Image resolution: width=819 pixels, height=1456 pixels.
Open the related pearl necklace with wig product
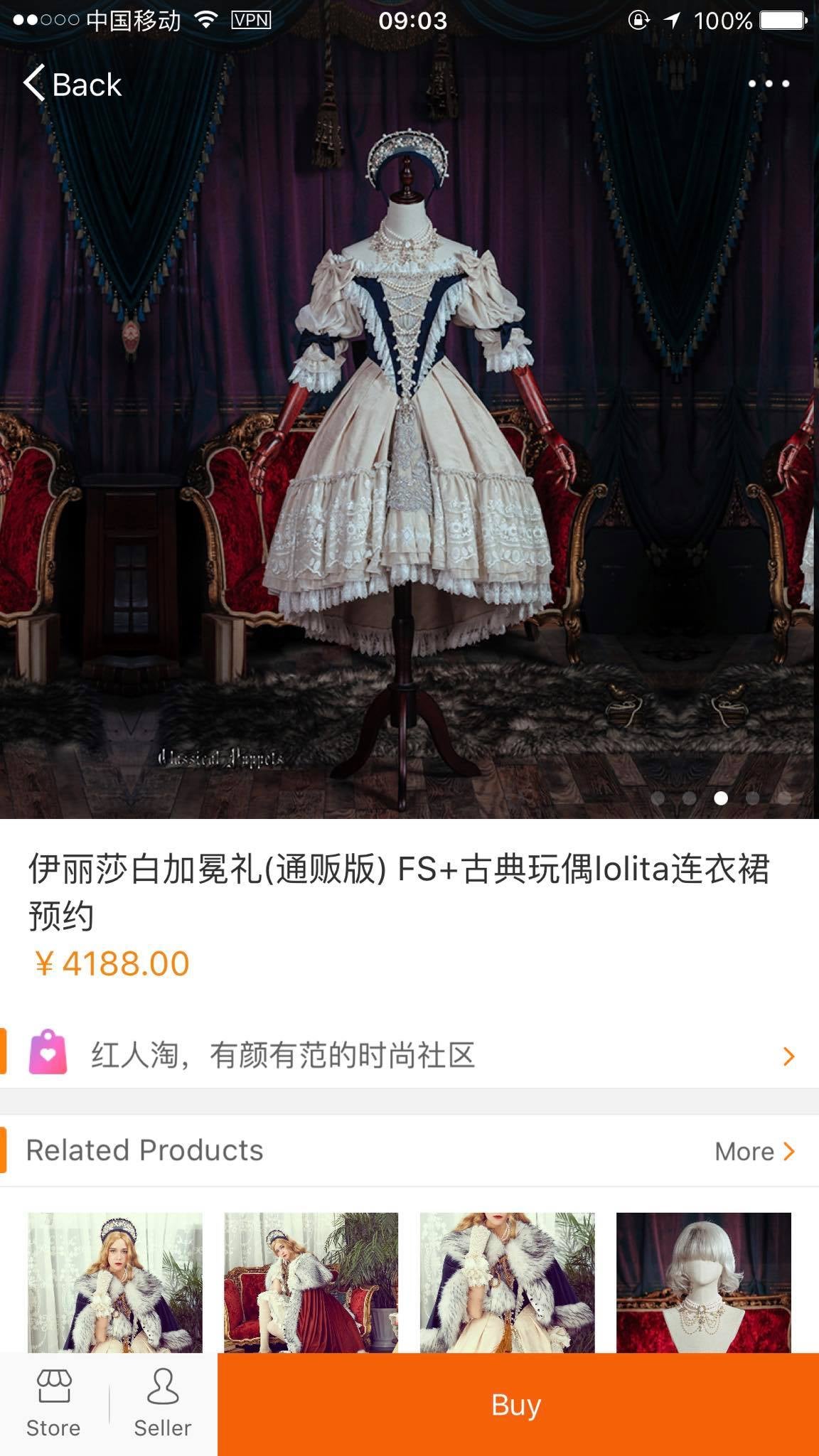pyautogui.click(x=703, y=1282)
